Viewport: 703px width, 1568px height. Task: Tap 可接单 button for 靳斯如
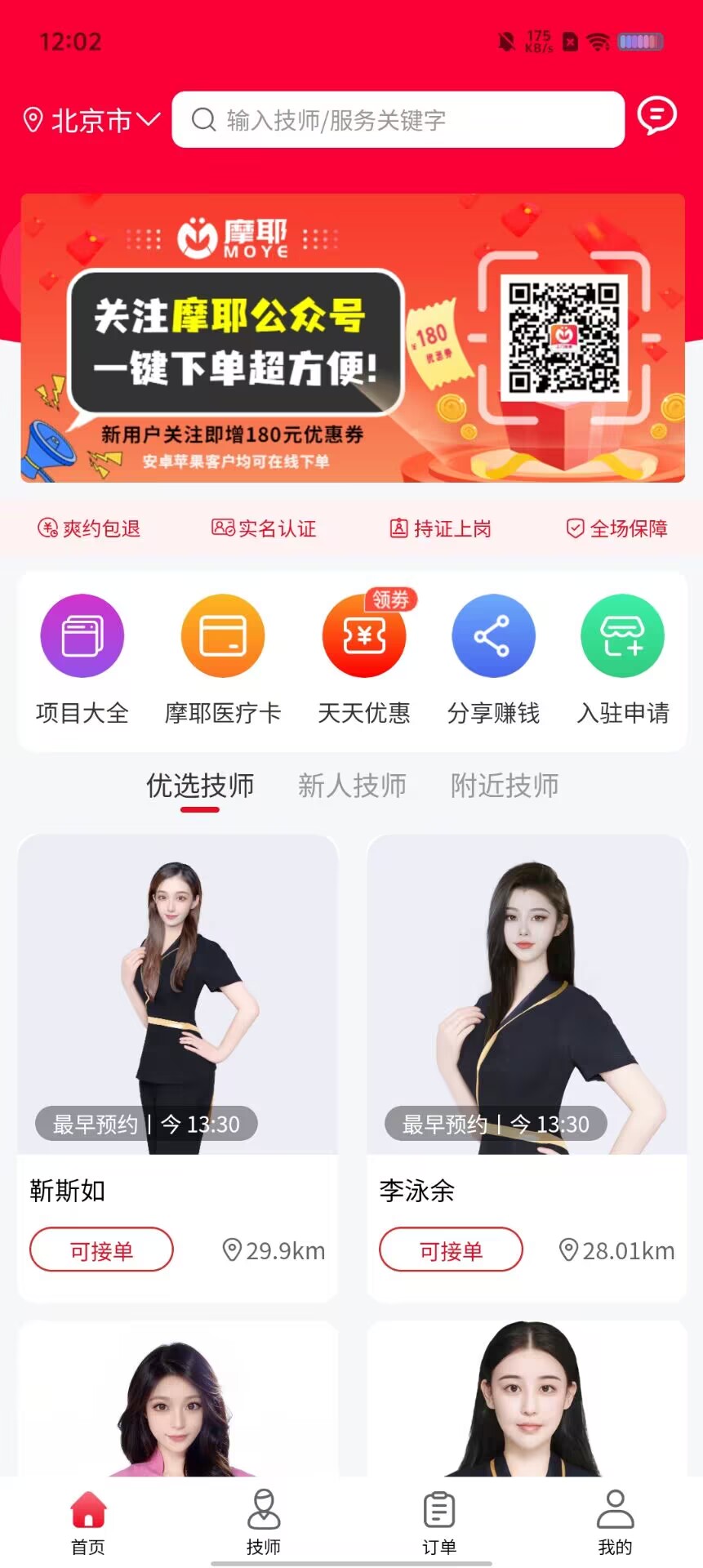[x=101, y=1249]
